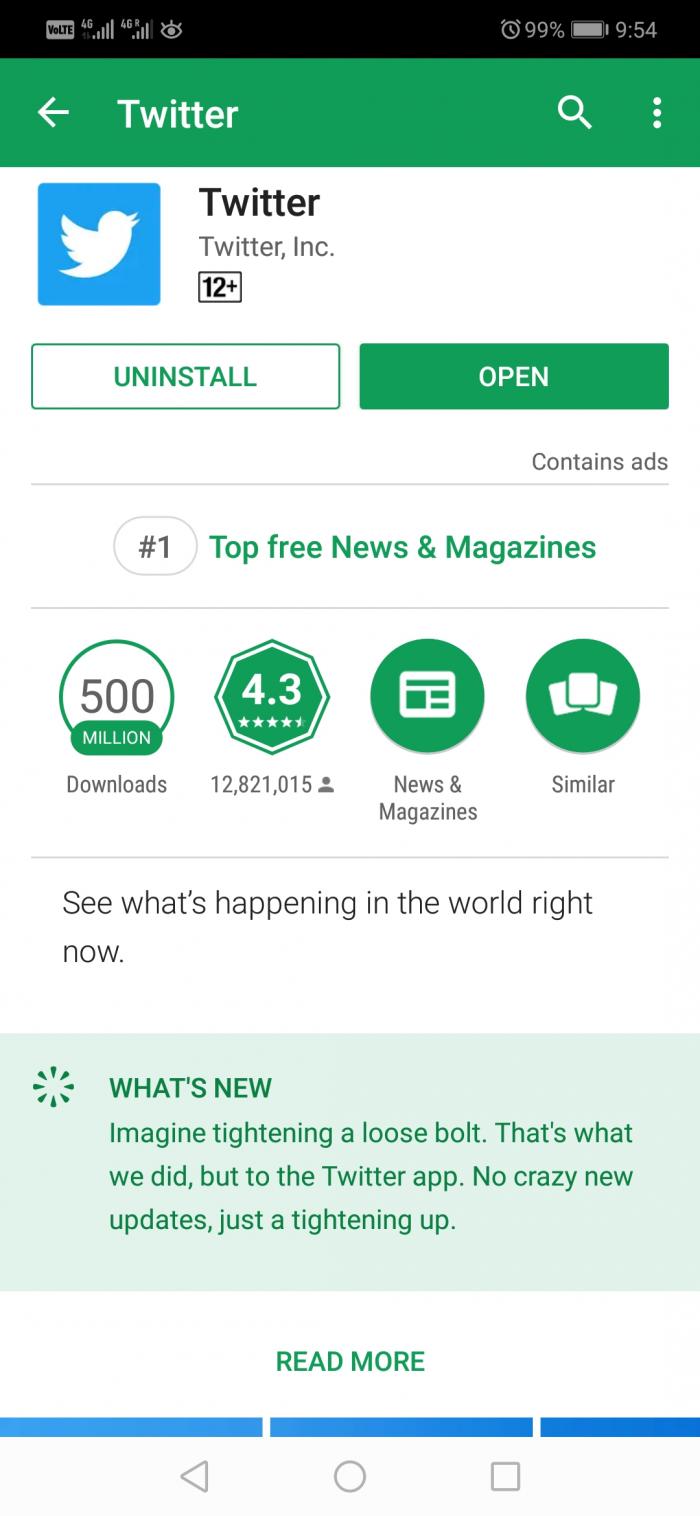Open search in the app bar

[574, 113]
